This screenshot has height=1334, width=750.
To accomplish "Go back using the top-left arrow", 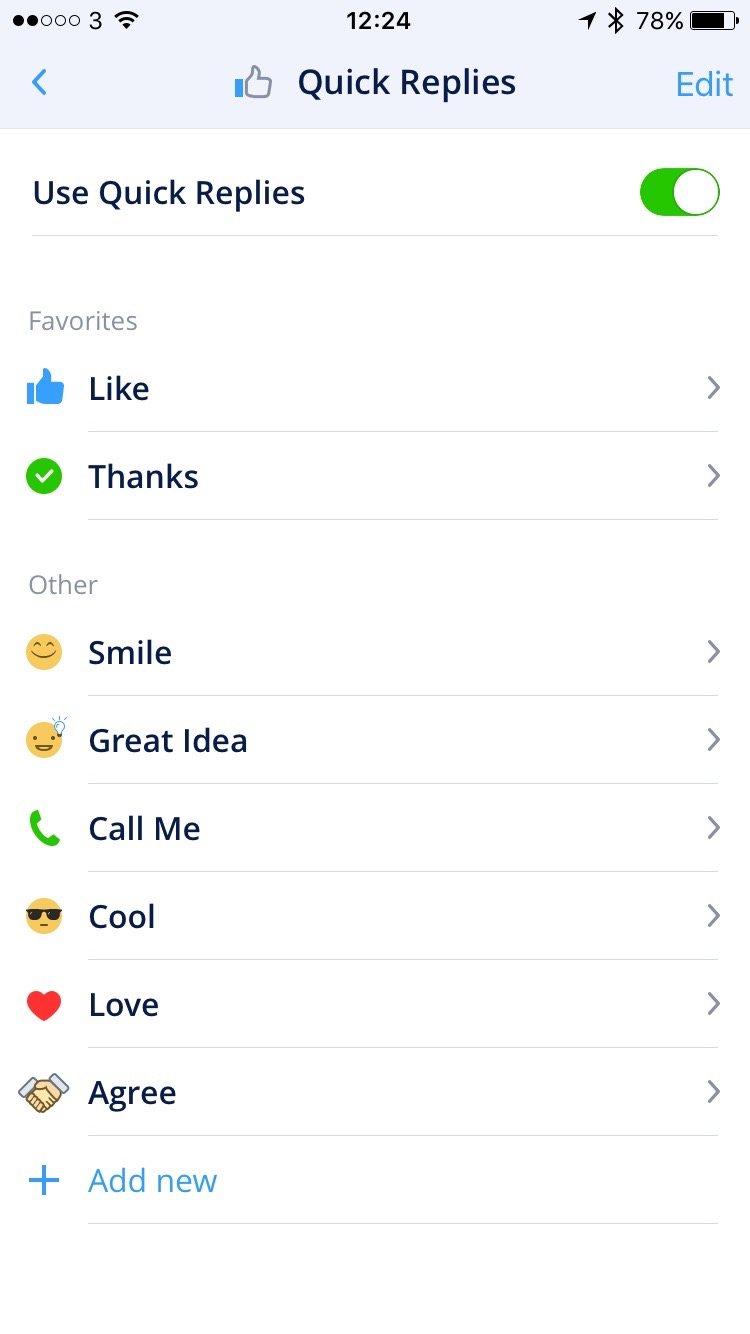I will tap(39, 82).
